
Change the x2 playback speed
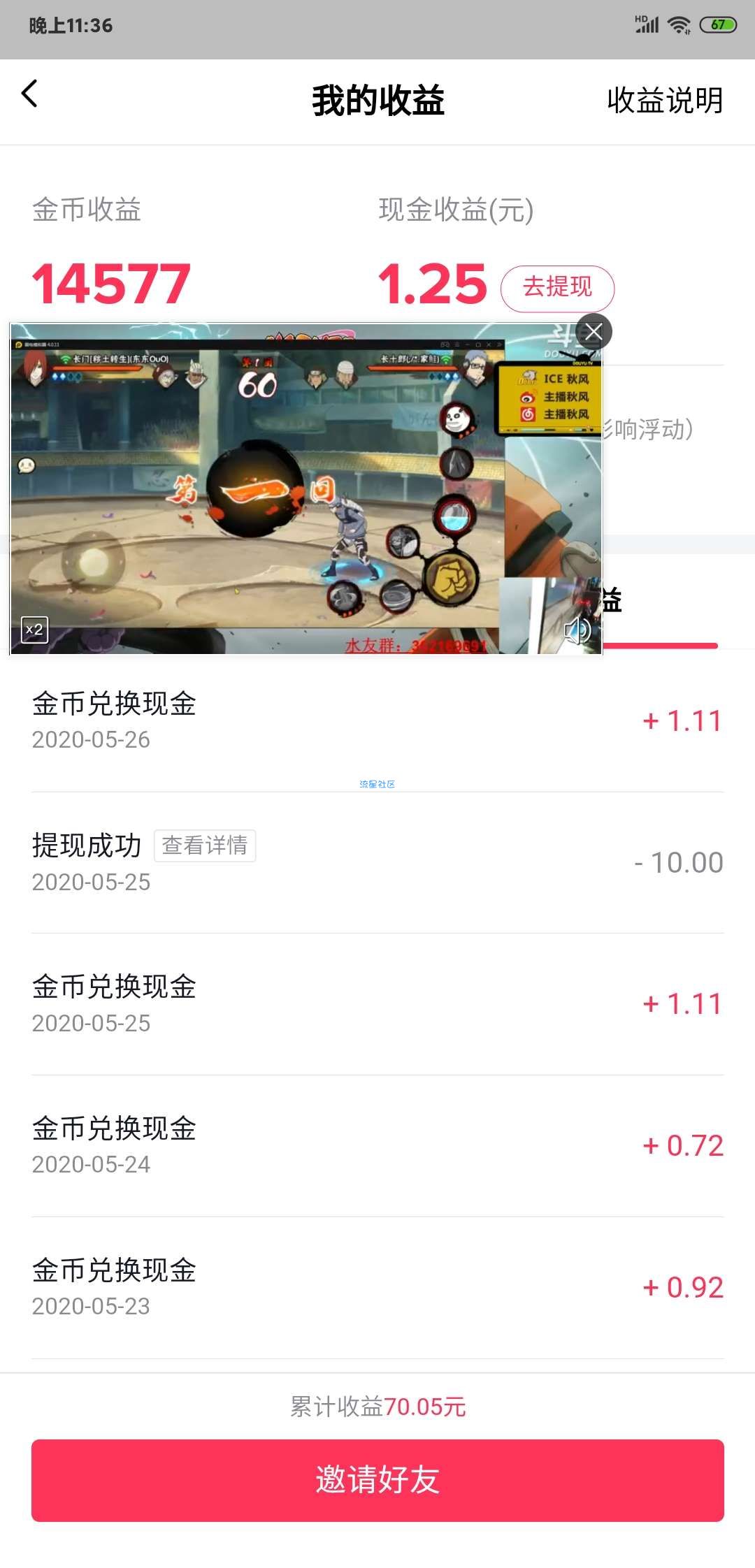34,630
